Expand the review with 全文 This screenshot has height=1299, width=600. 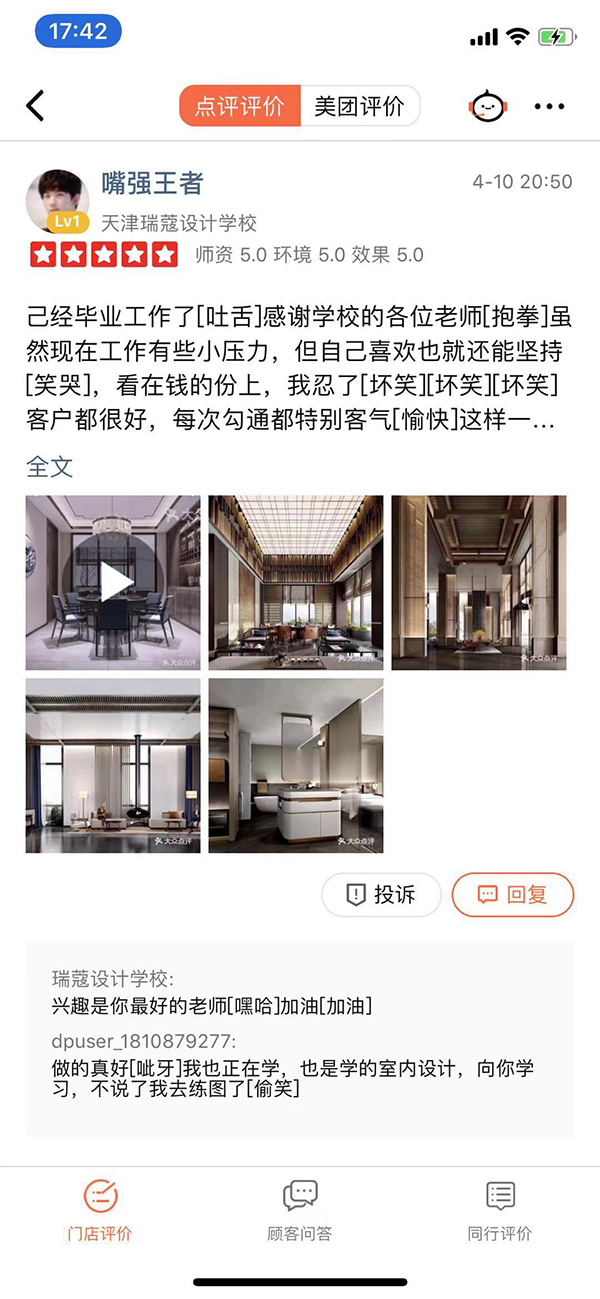coord(49,467)
